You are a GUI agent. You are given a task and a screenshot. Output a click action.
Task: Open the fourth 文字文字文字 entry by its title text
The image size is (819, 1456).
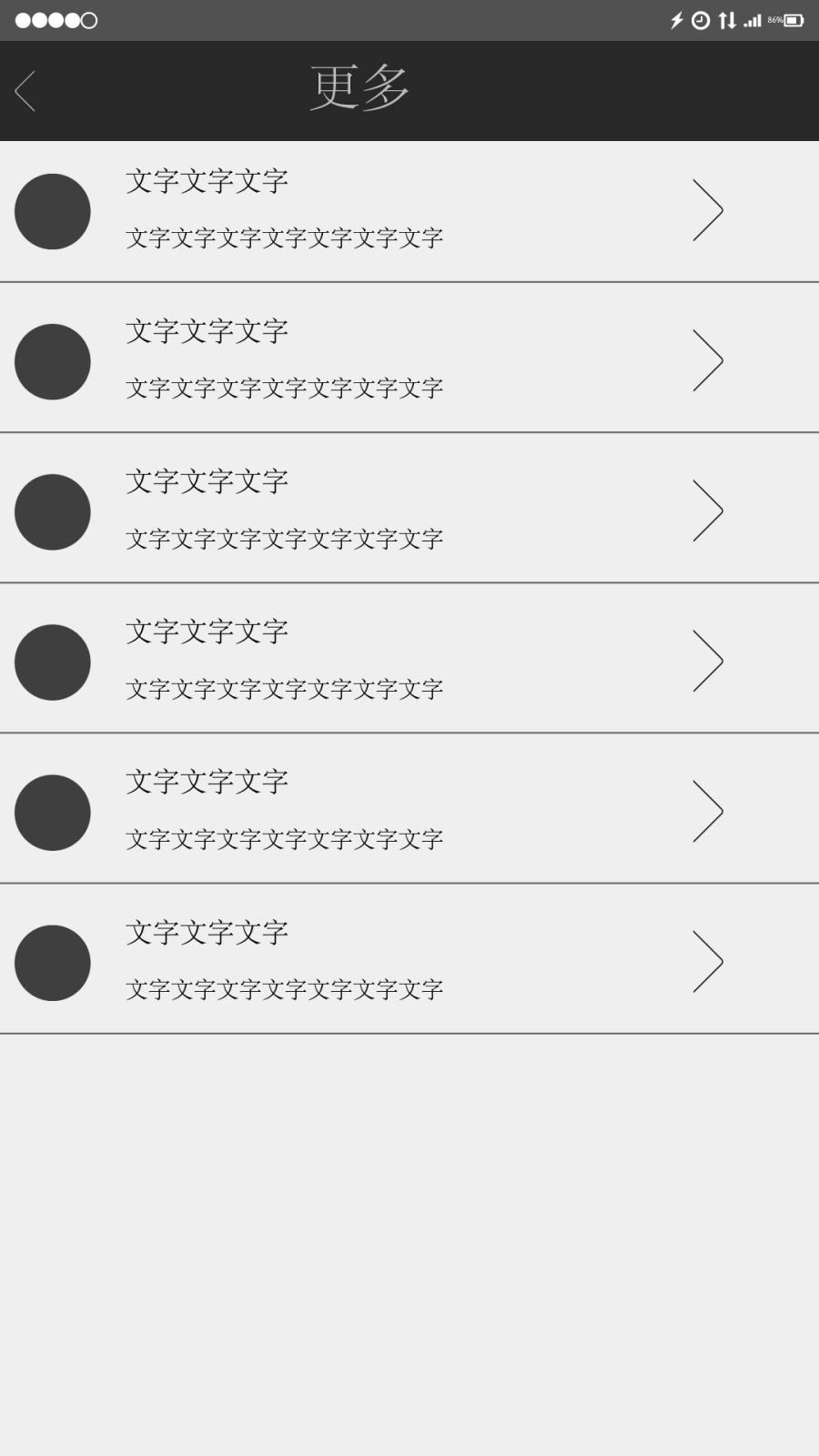pos(207,630)
